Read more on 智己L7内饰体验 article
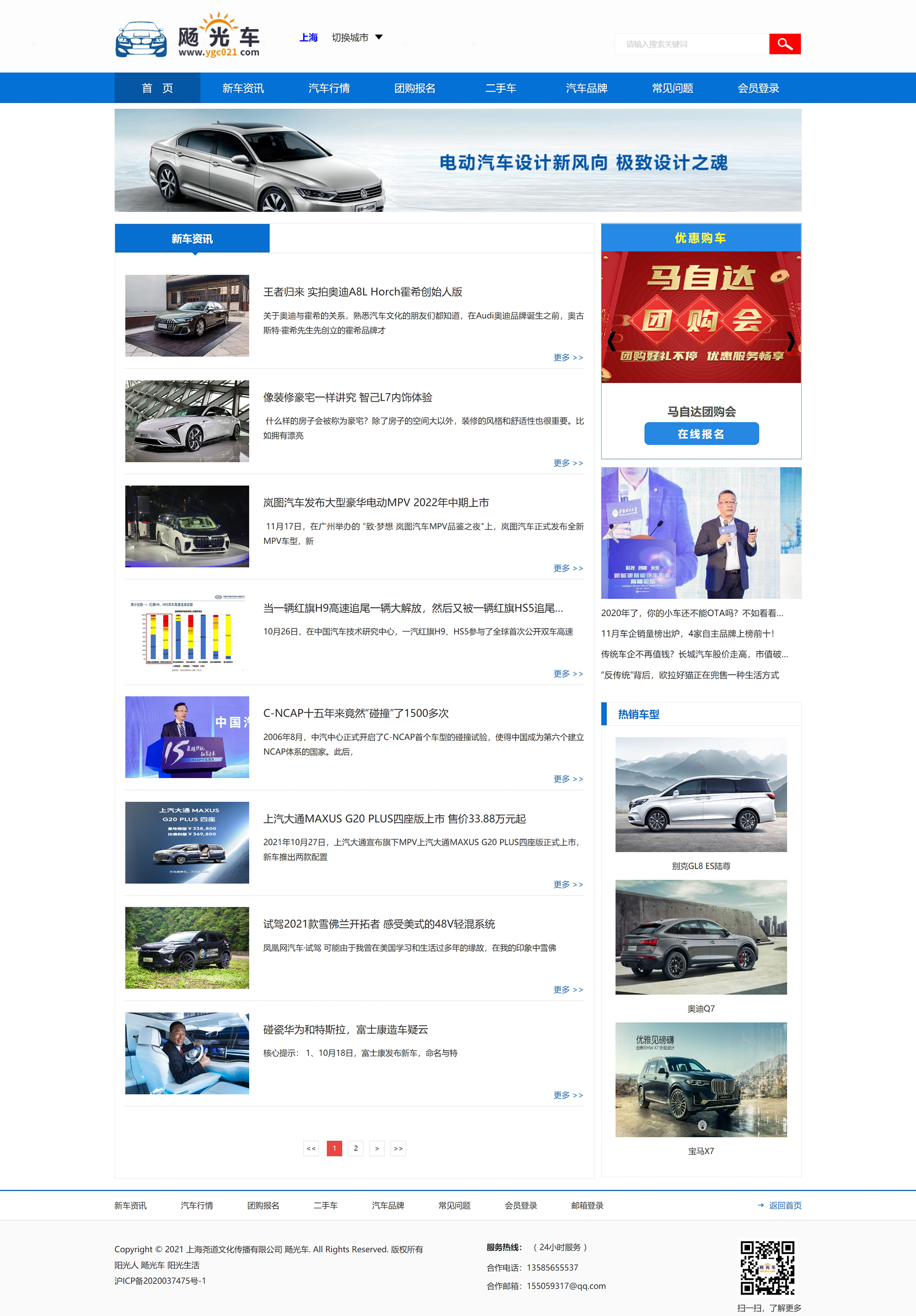The width and height of the screenshot is (916, 1316). 568,462
